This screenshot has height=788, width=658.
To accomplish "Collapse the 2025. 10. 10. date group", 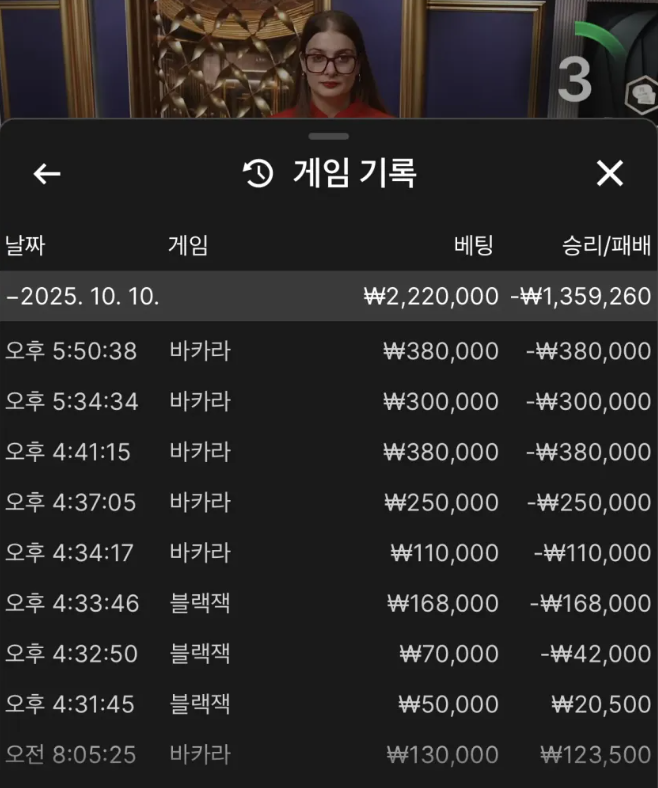I will 328,297.
